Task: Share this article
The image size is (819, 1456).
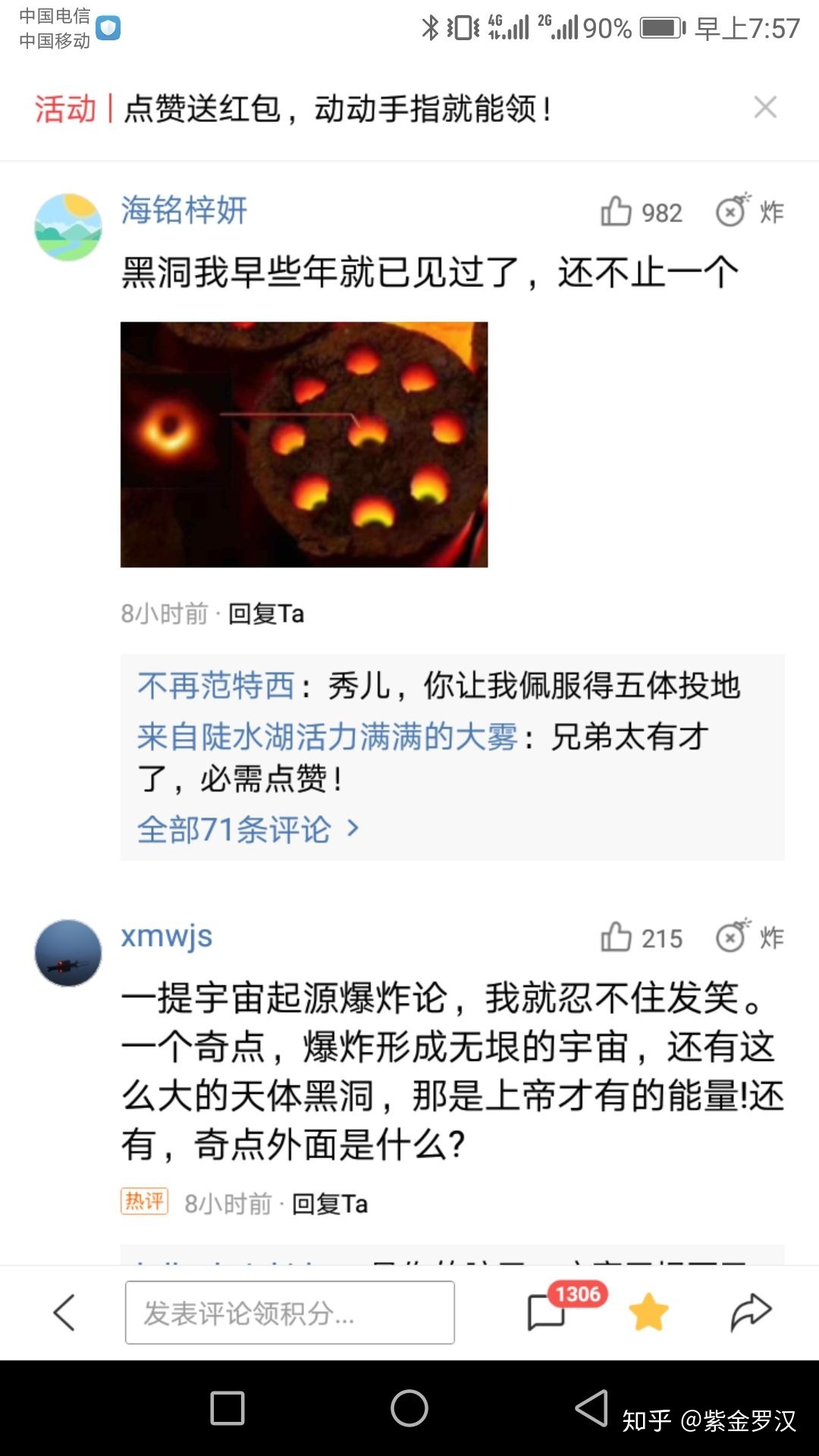Action: coord(750,1313)
